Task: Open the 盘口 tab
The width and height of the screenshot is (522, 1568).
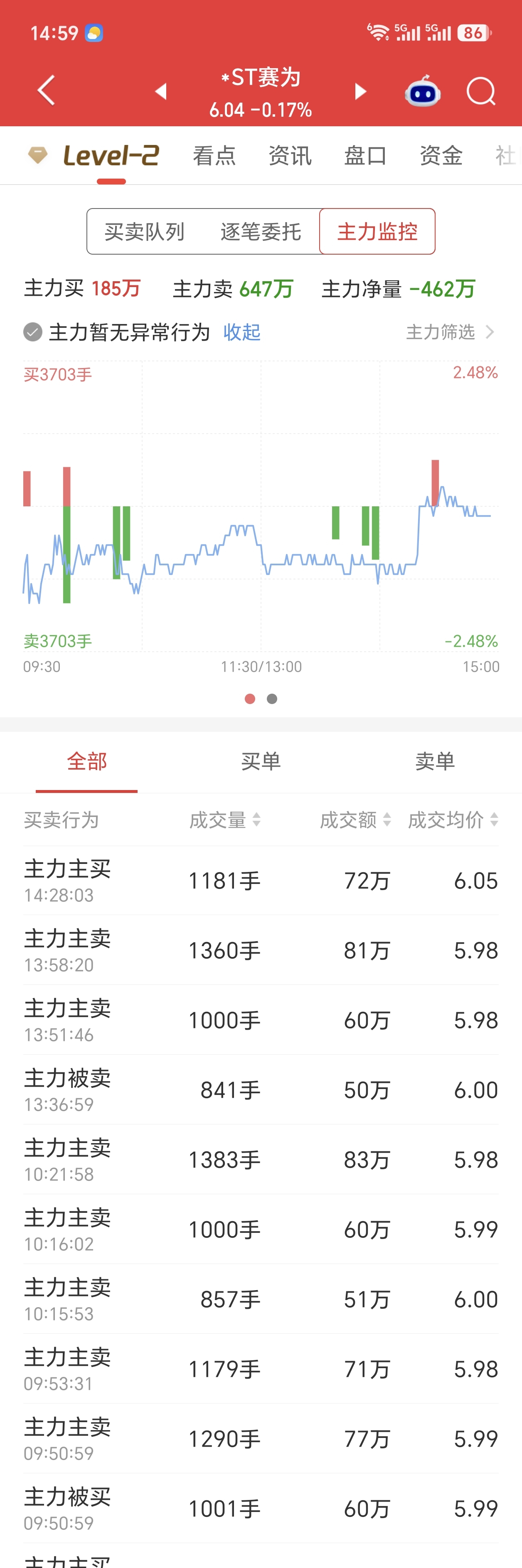Action: pos(365,156)
